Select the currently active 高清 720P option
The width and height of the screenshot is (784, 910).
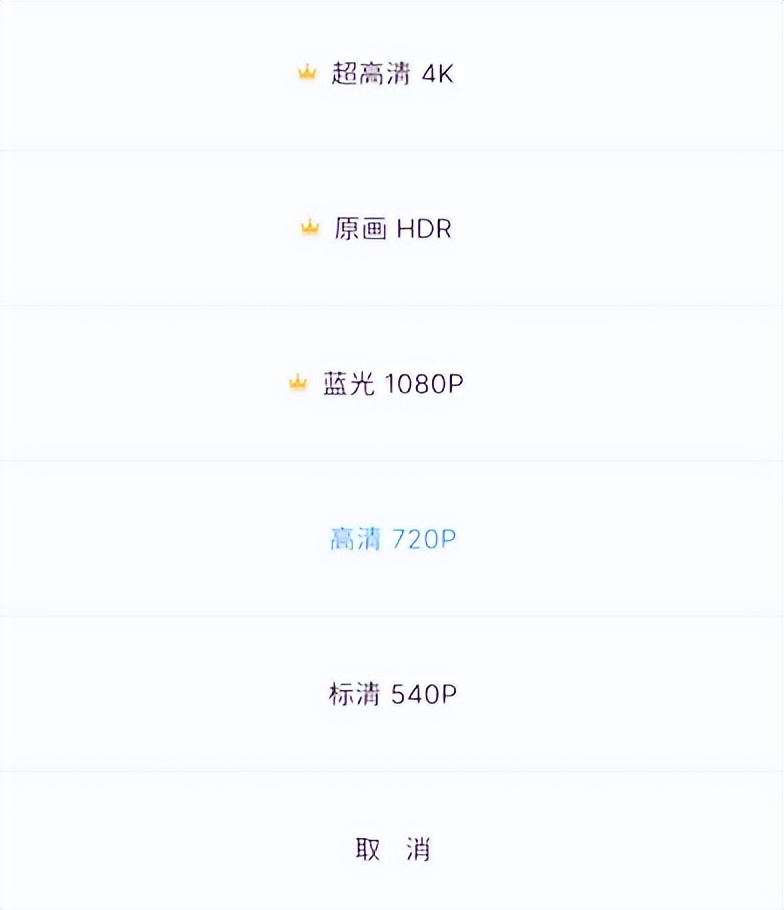(392, 537)
